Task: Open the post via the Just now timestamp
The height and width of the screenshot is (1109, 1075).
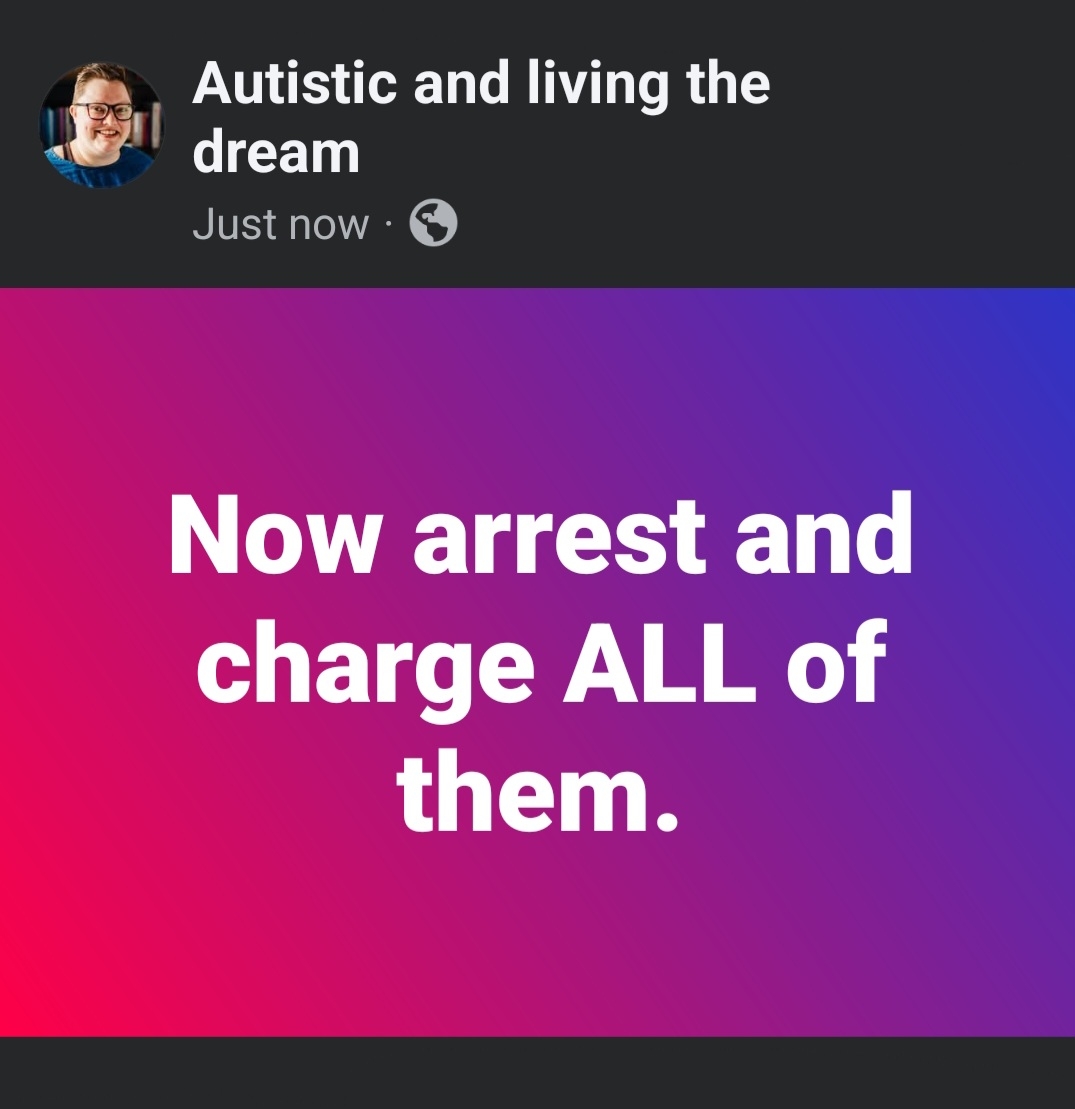Action: click(x=280, y=225)
